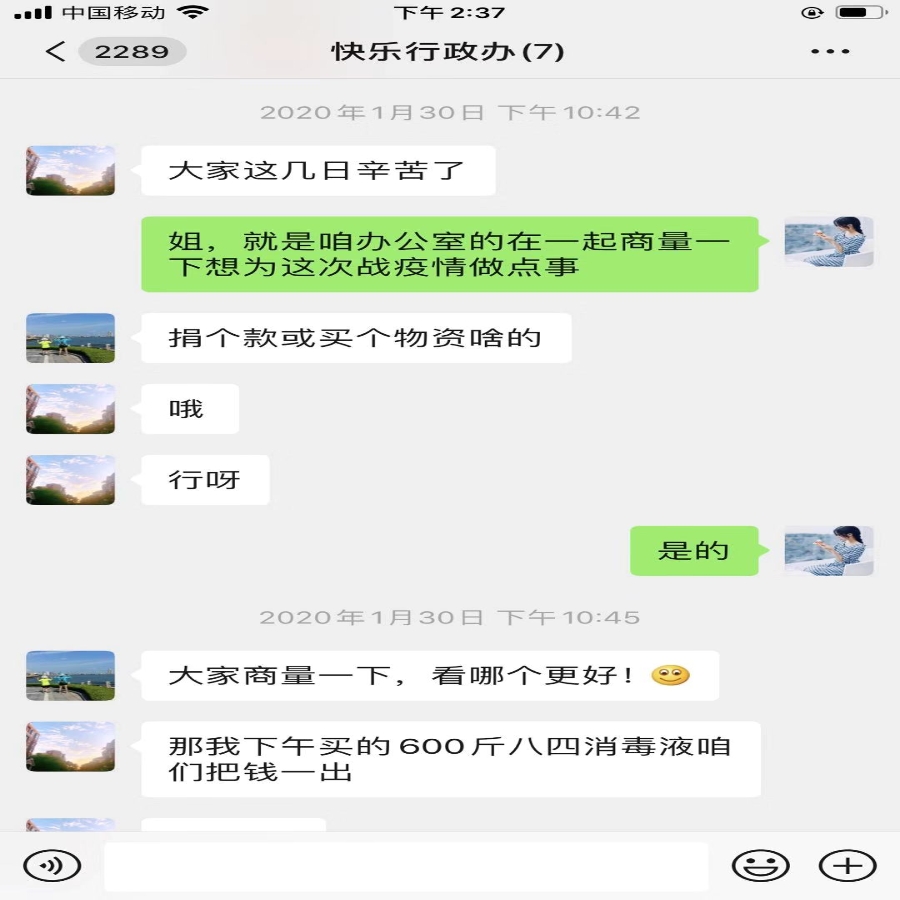Open the emoji sticker panel

(760, 865)
